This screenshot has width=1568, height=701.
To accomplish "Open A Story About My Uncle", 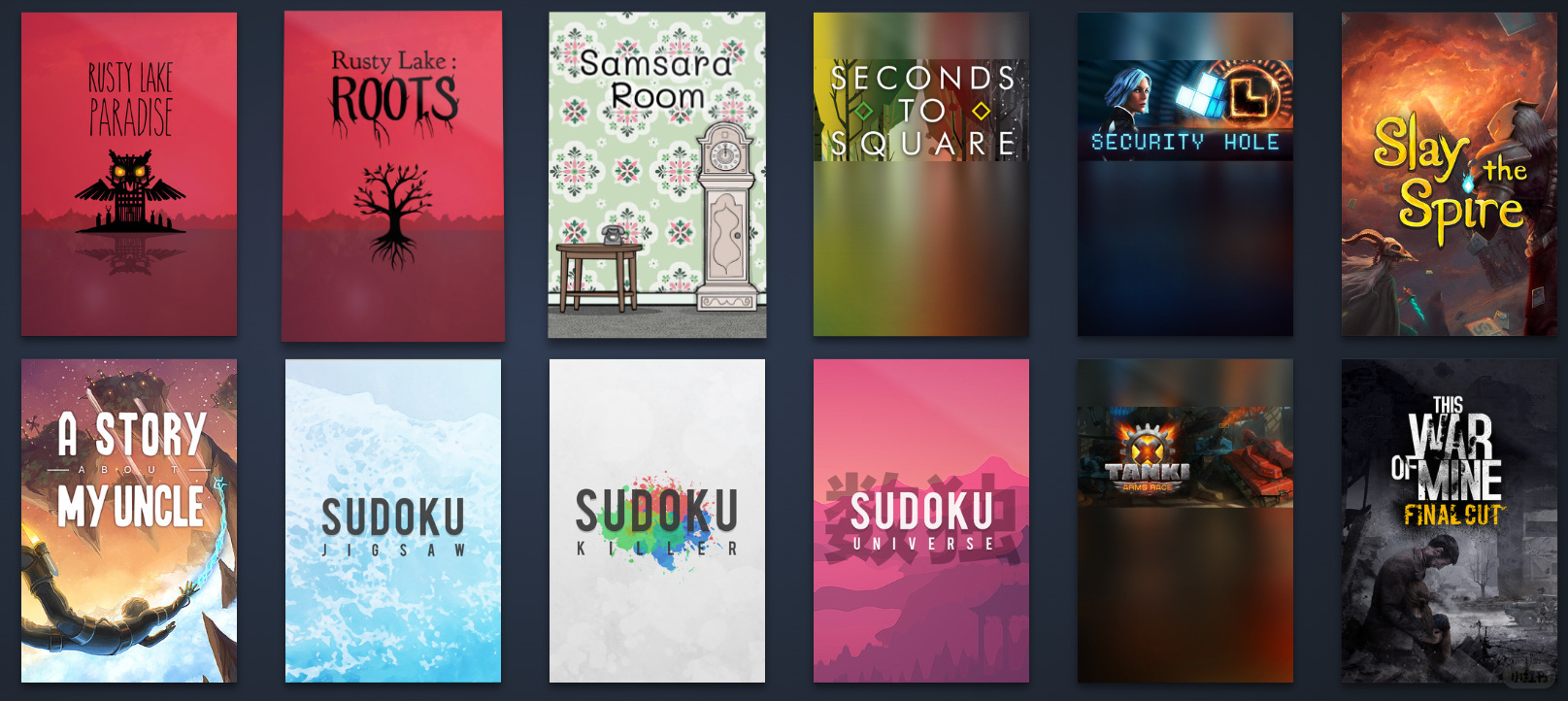I will tap(129, 521).
